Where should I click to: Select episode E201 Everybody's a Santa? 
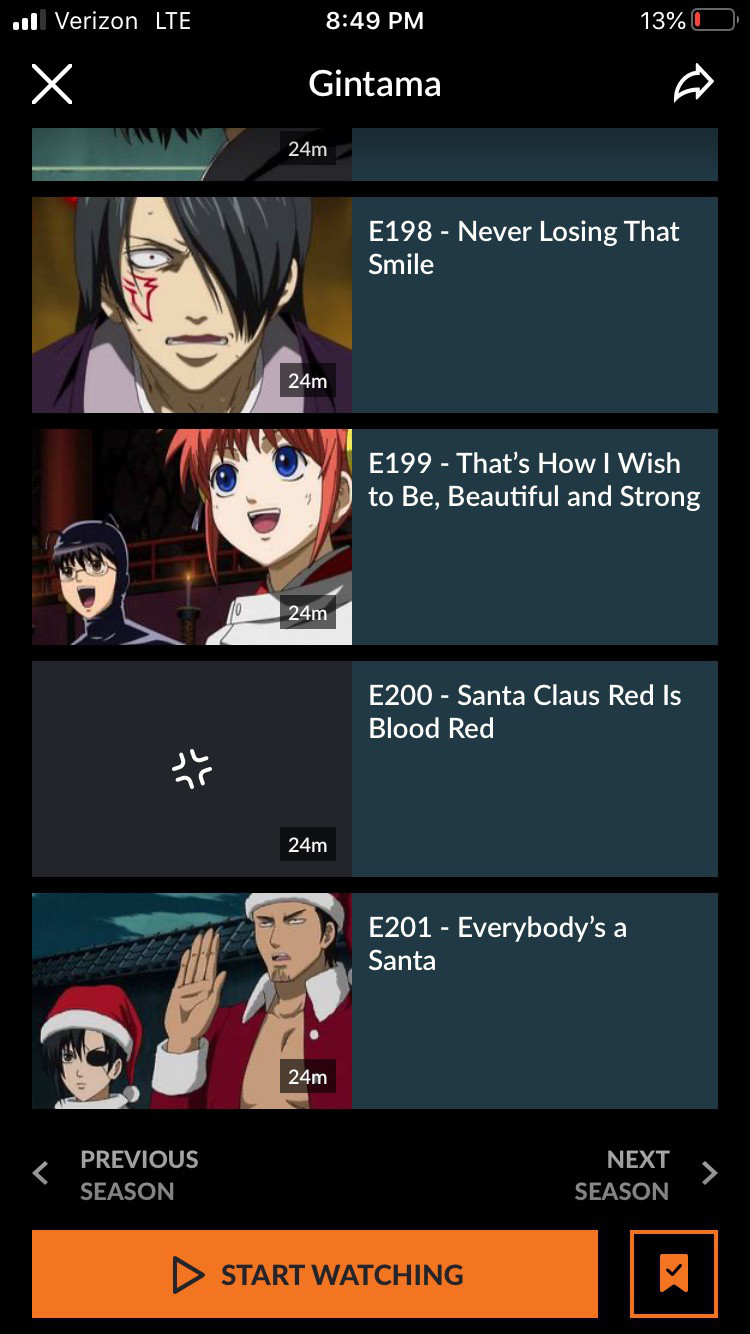click(374, 1001)
